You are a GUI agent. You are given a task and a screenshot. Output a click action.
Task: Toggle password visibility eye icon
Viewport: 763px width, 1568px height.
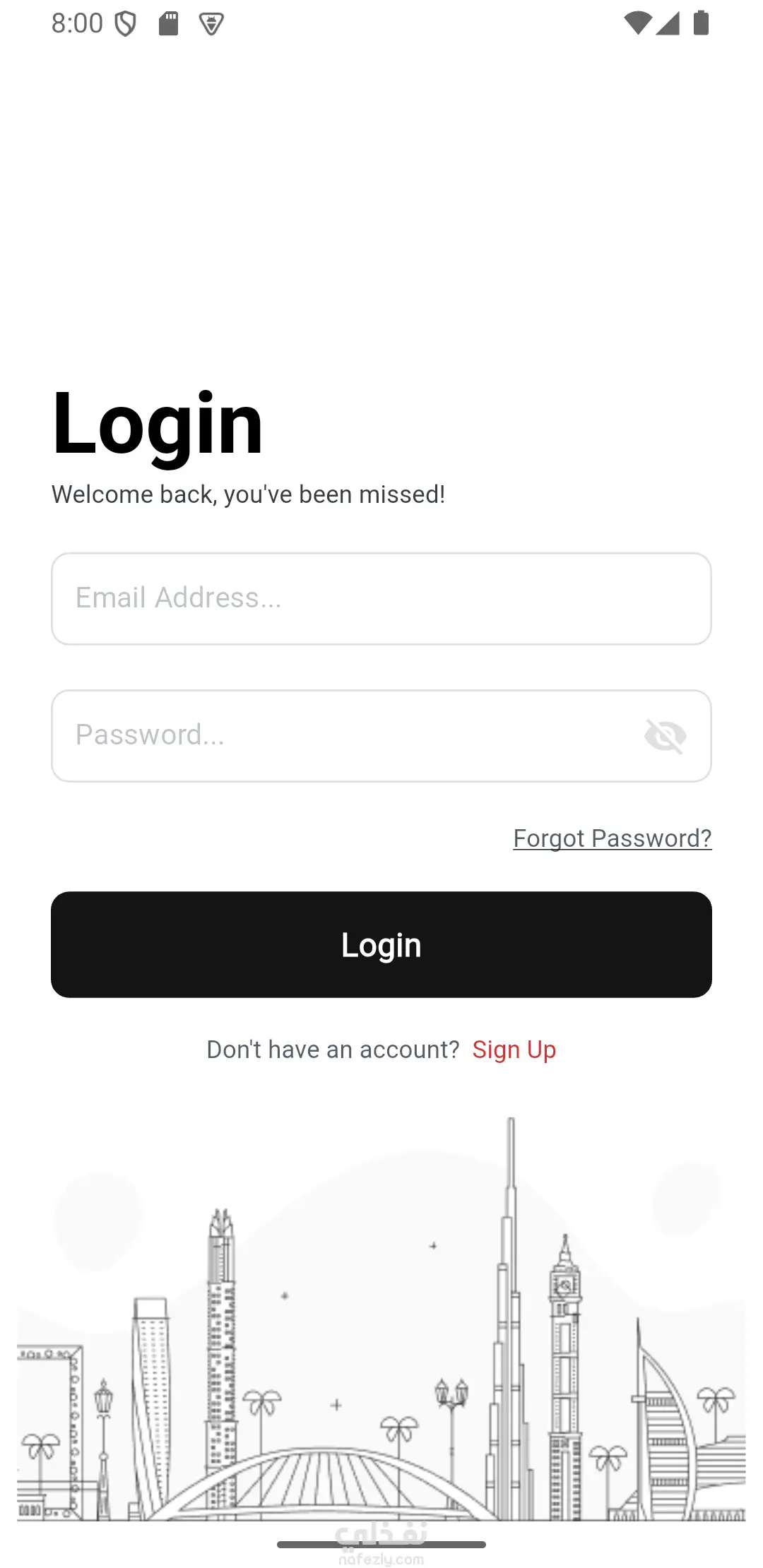pos(665,736)
